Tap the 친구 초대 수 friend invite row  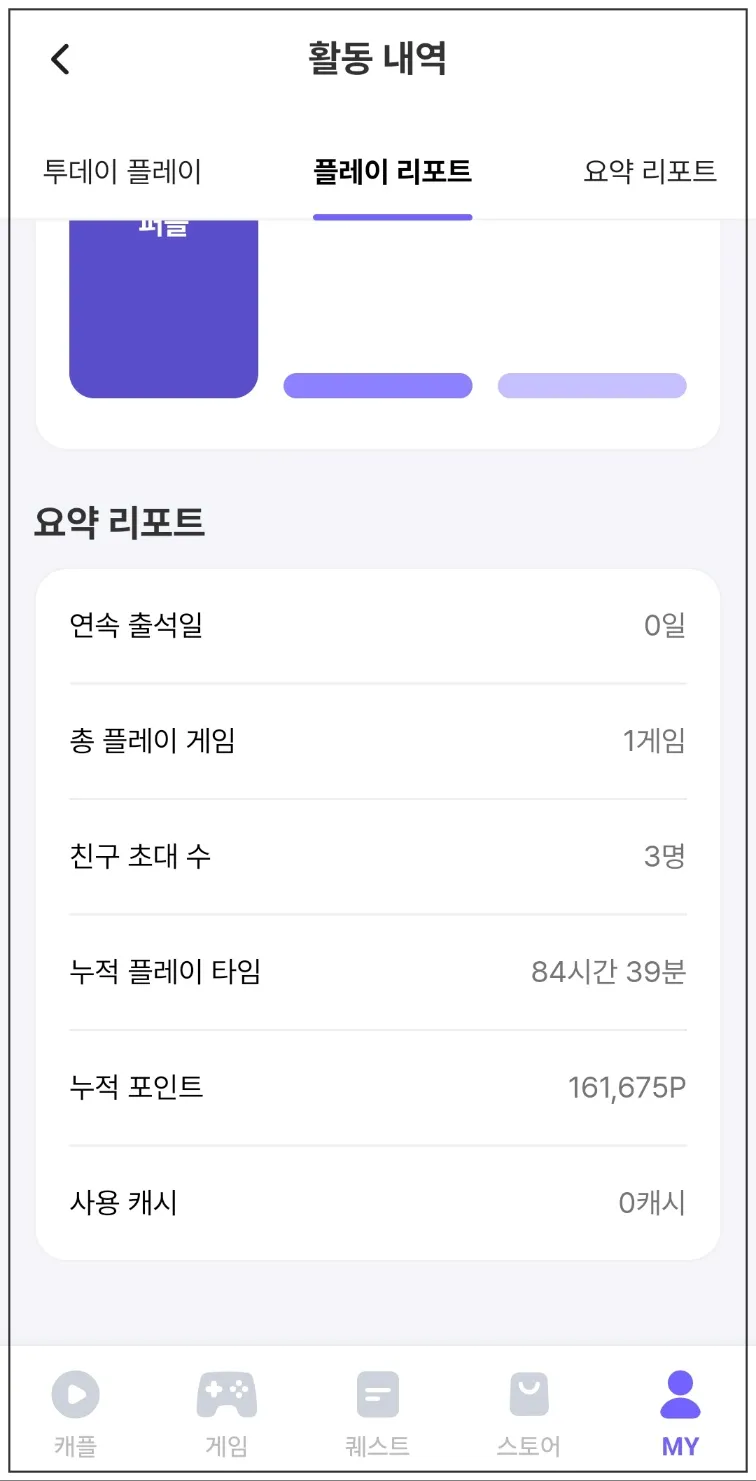377,855
